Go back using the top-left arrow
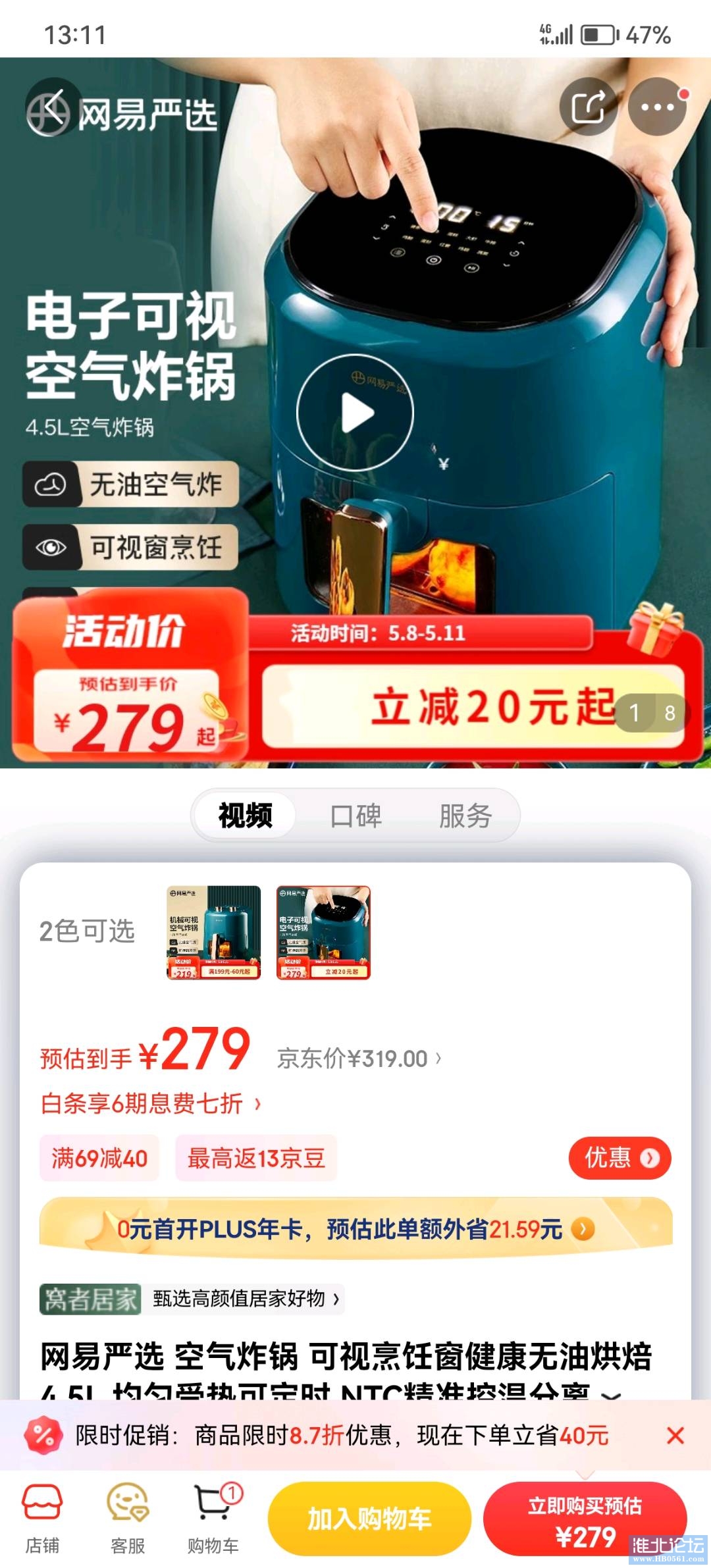 coord(53,107)
